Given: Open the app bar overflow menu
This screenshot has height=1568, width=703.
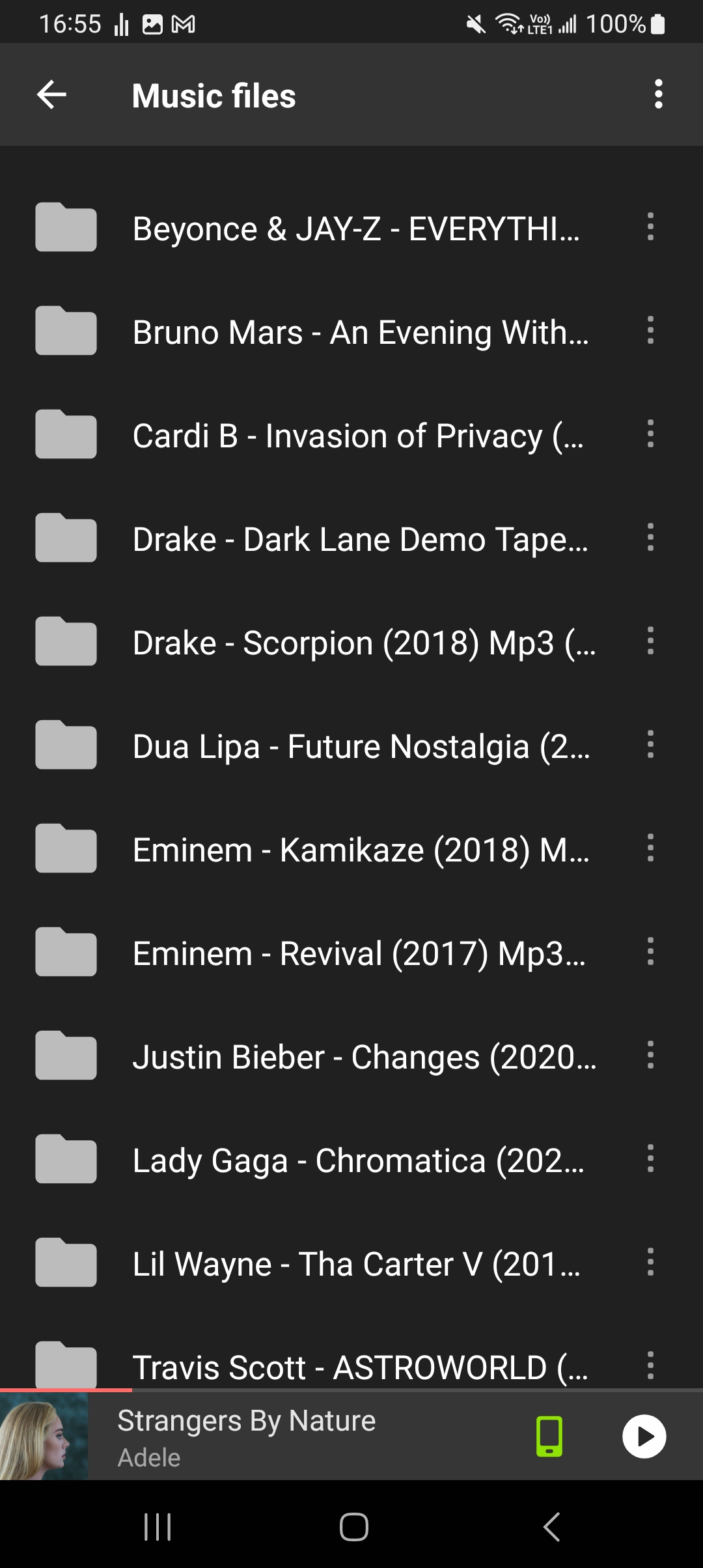Looking at the screenshot, I should (658, 95).
